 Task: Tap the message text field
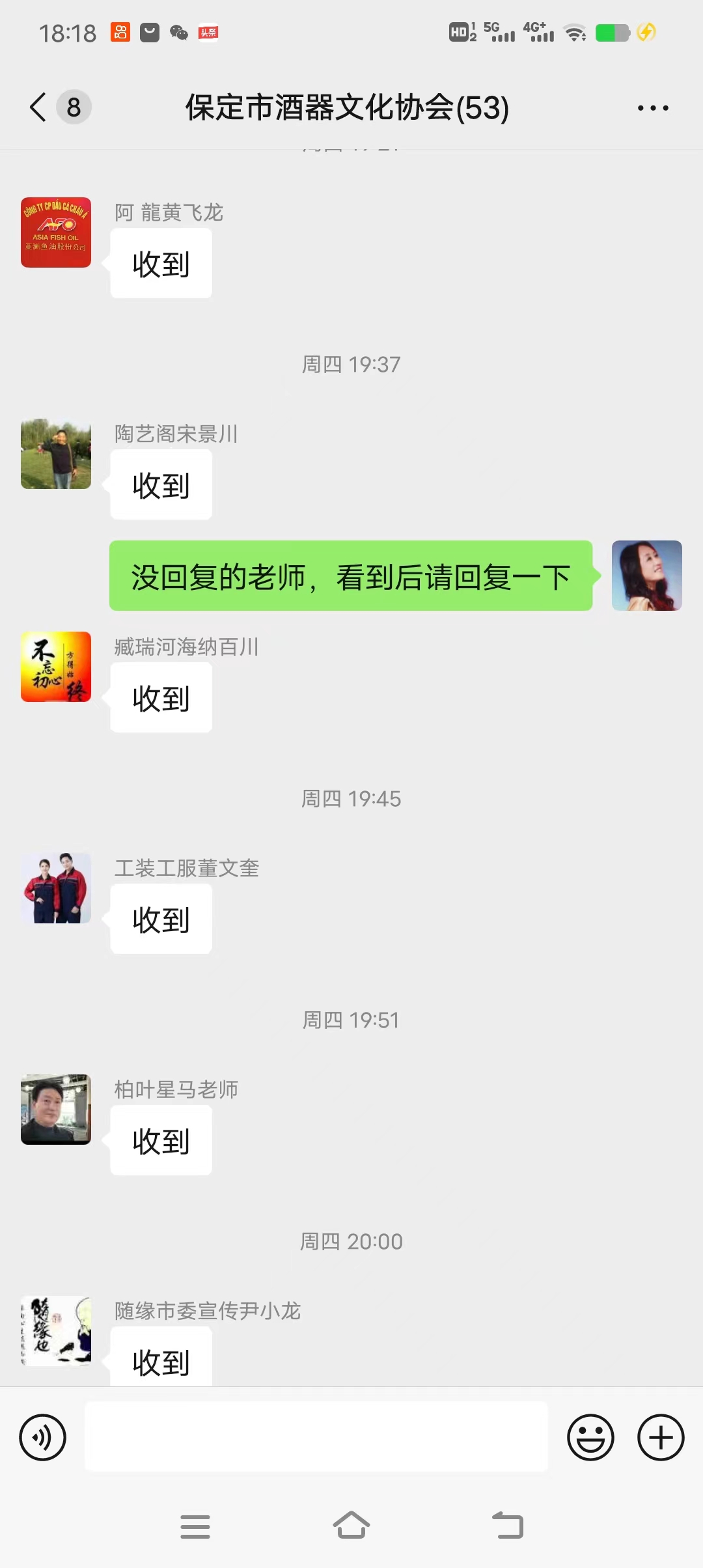316,1437
